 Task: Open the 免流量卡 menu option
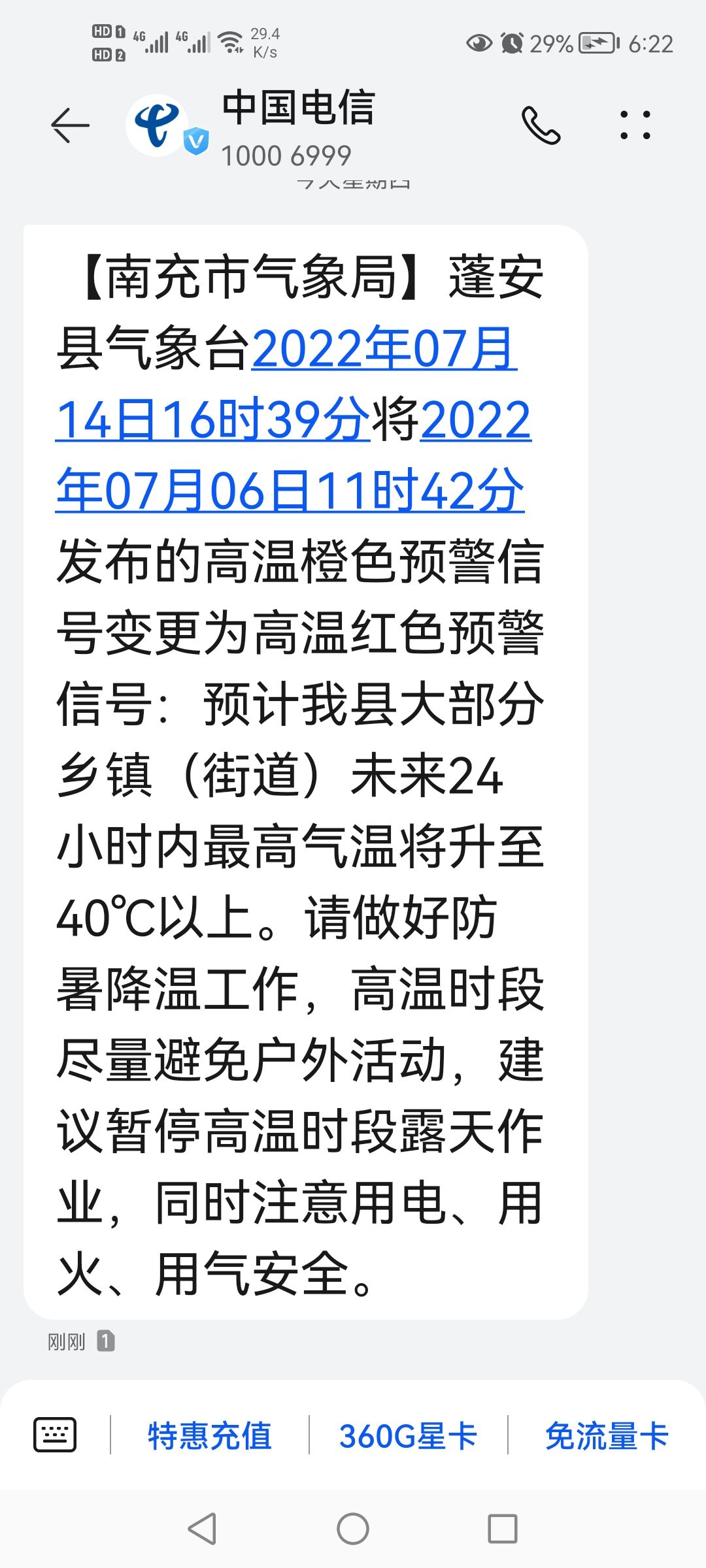pos(607,1435)
